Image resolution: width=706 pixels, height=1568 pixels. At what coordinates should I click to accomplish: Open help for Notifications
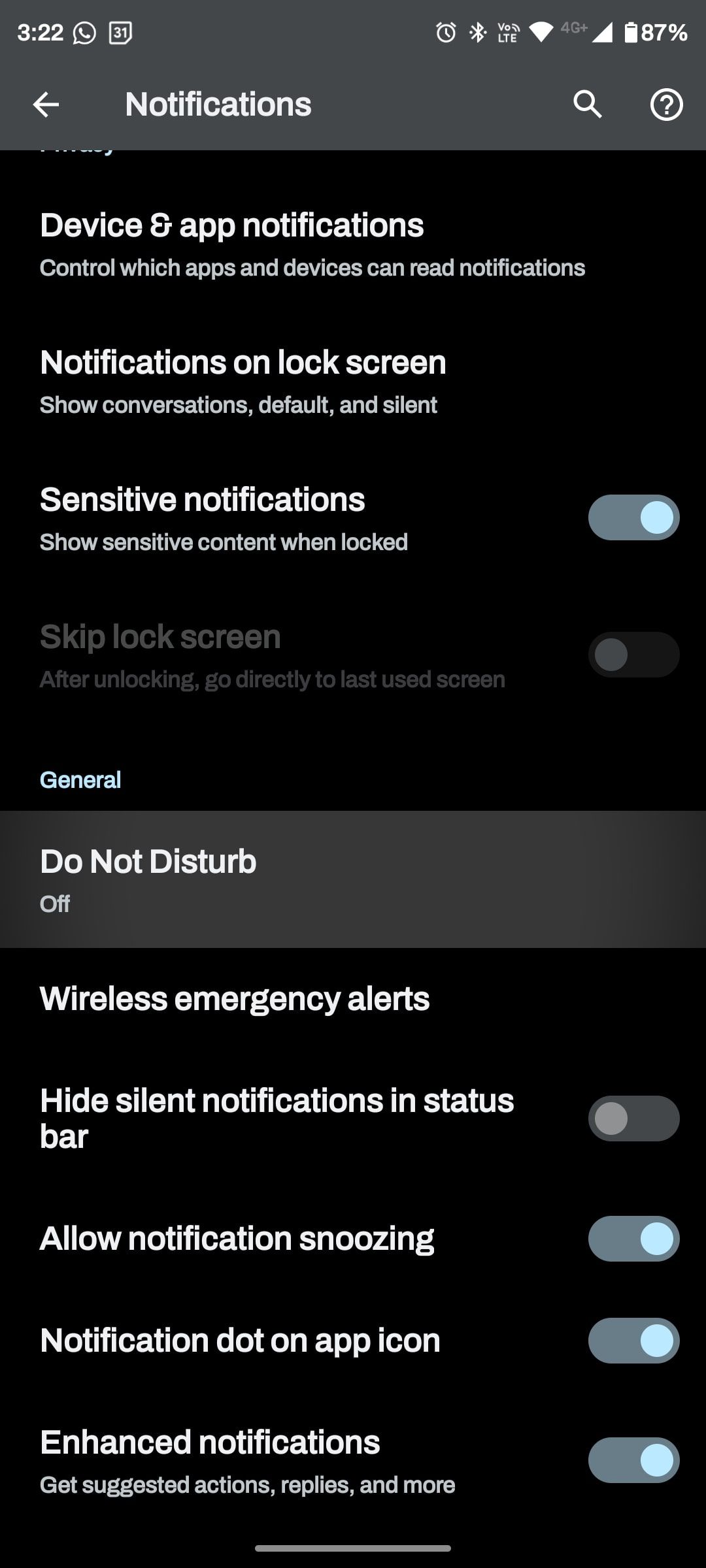666,105
